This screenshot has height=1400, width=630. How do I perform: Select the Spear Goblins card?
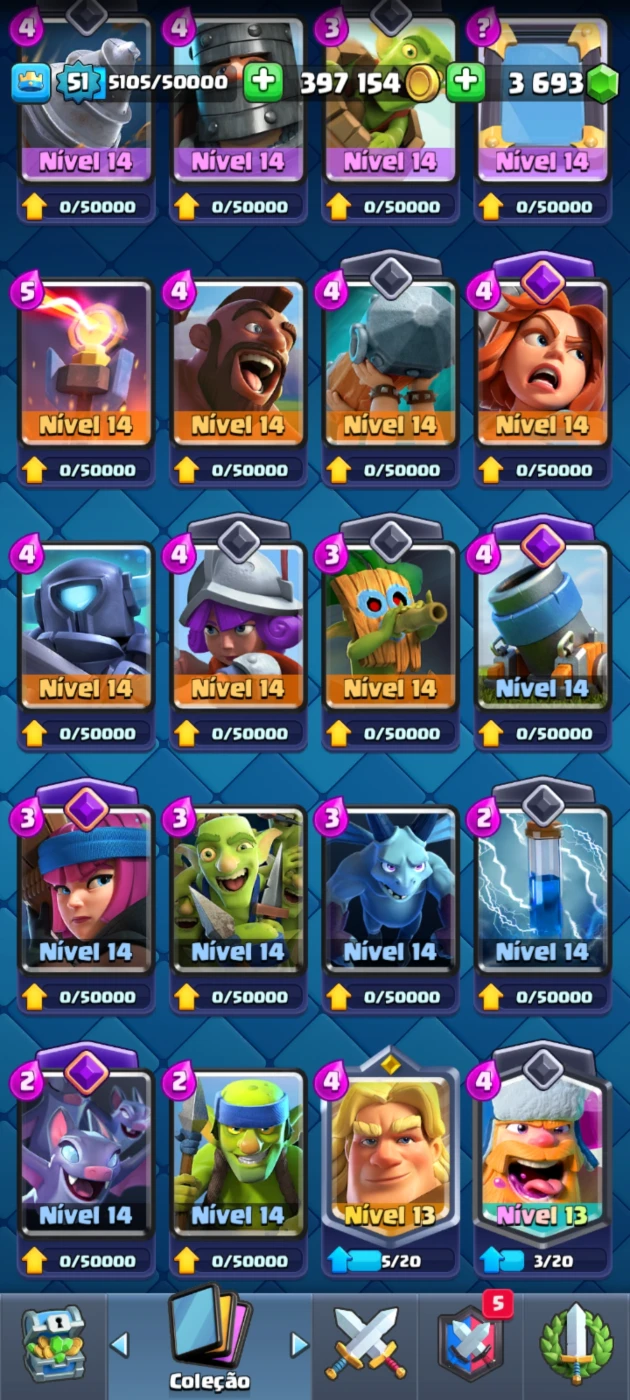pos(238,1153)
